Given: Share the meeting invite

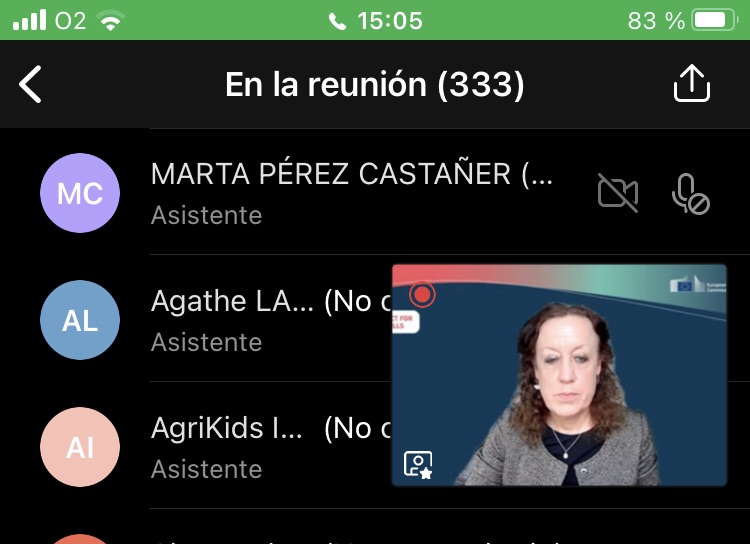Looking at the screenshot, I should (x=692, y=85).
